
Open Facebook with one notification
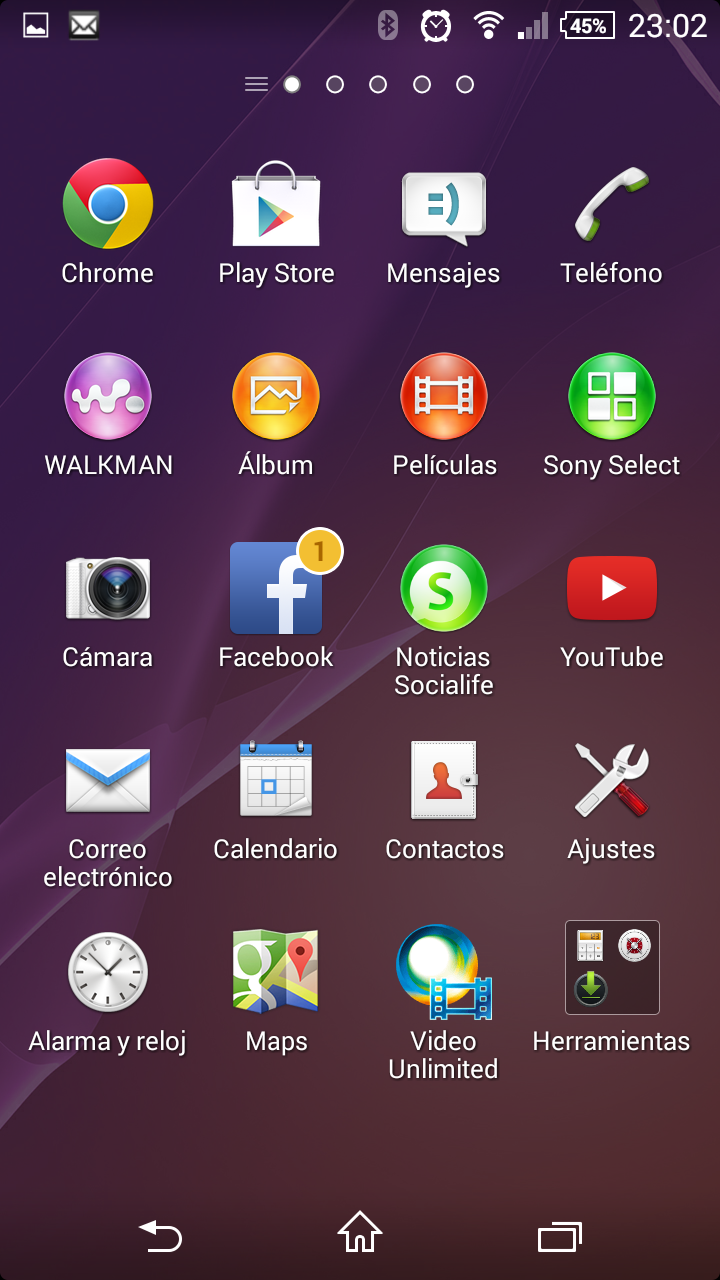coord(276,589)
